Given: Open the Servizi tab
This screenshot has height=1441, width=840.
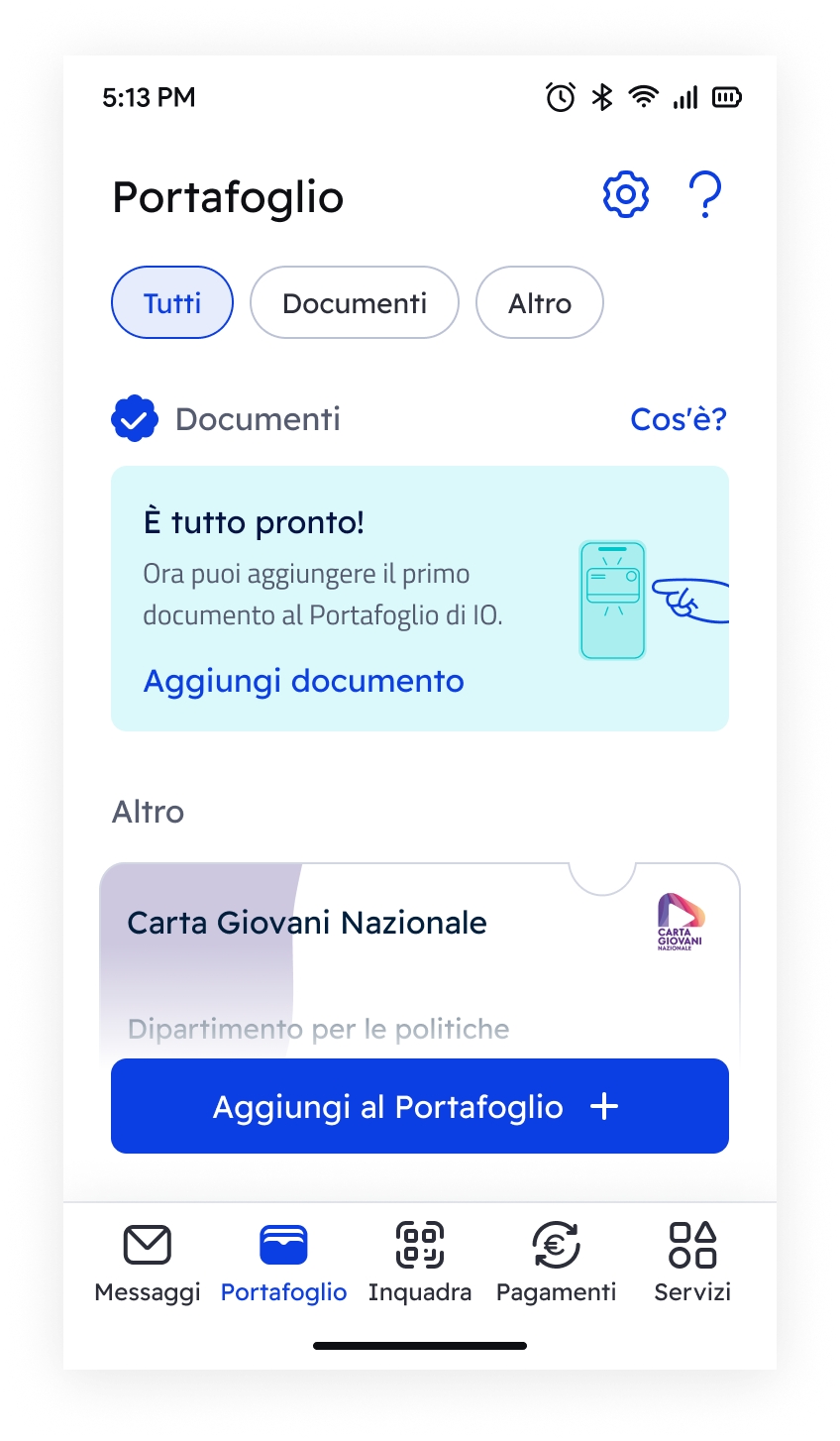Looking at the screenshot, I should pos(692,1262).
